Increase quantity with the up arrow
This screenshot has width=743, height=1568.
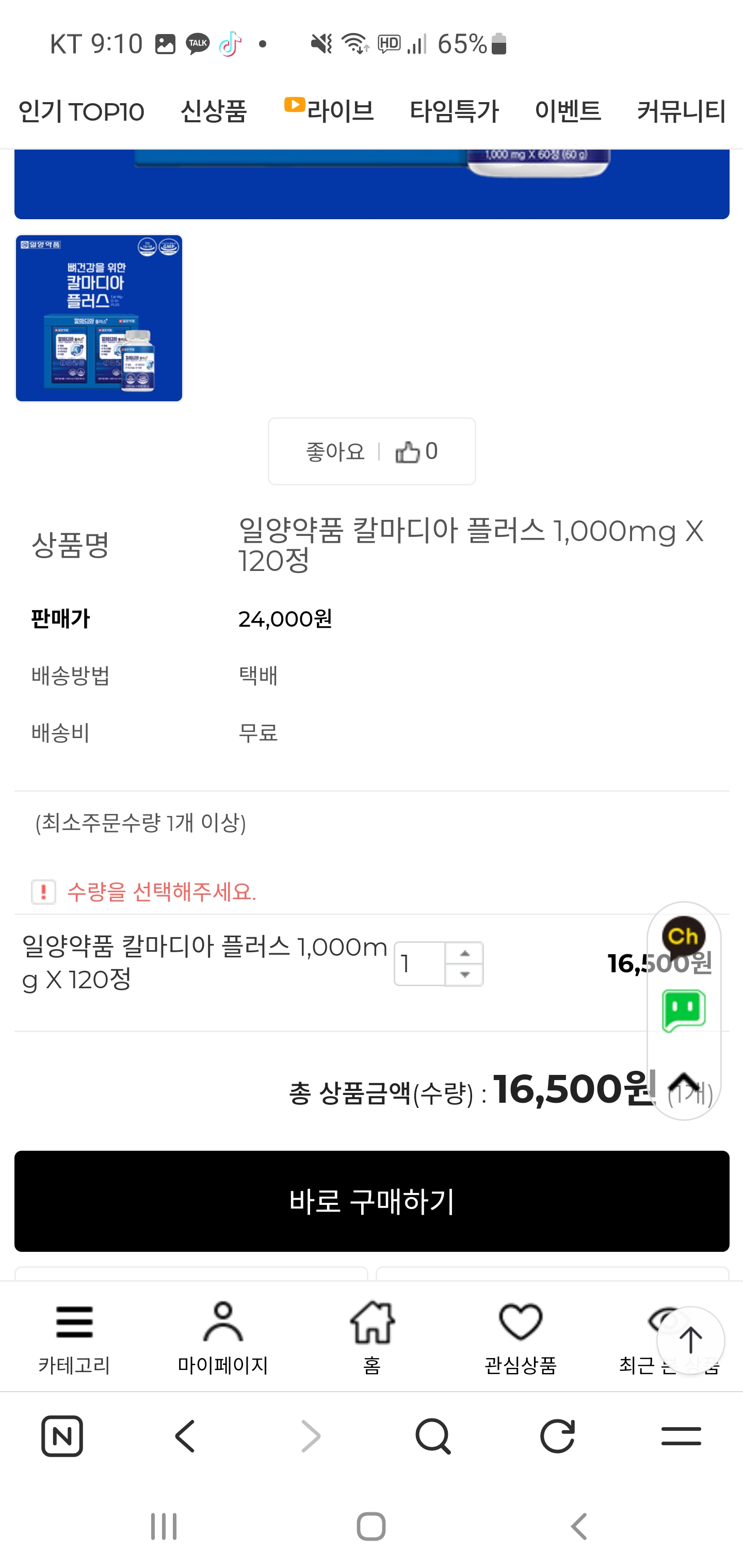pyautogui.click(x=465, y=953)
